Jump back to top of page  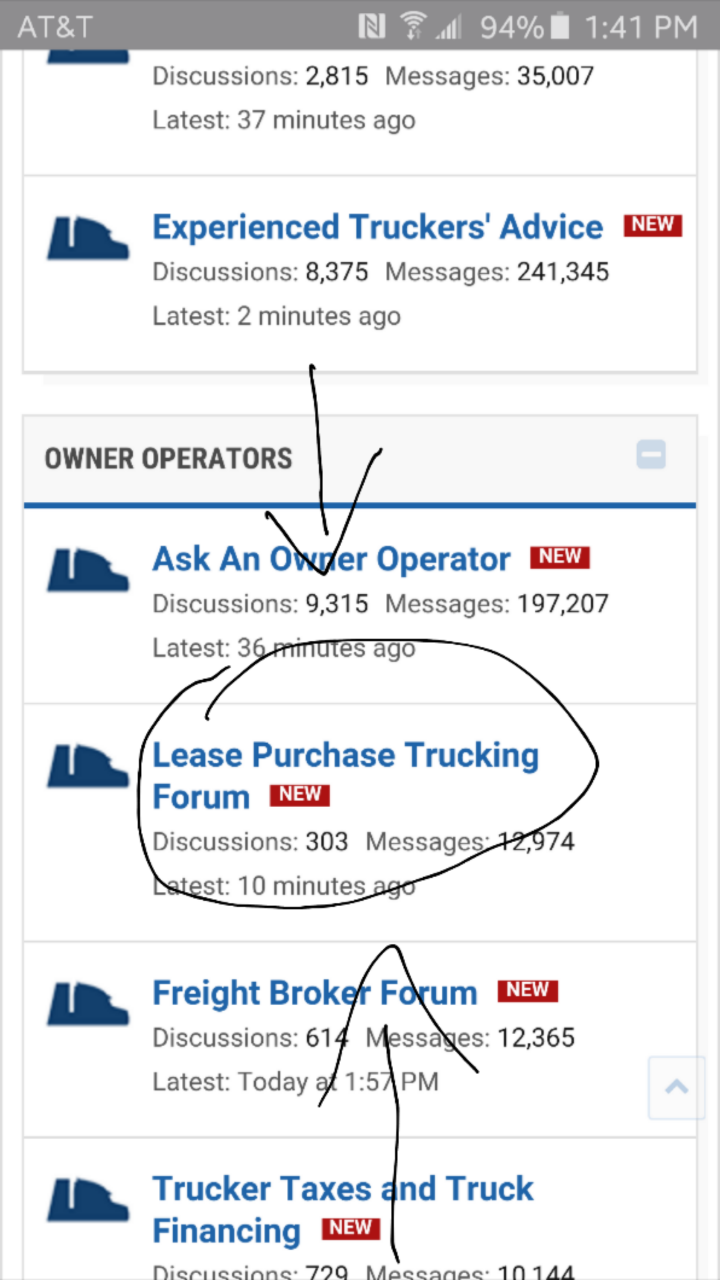coord(676,1087)
